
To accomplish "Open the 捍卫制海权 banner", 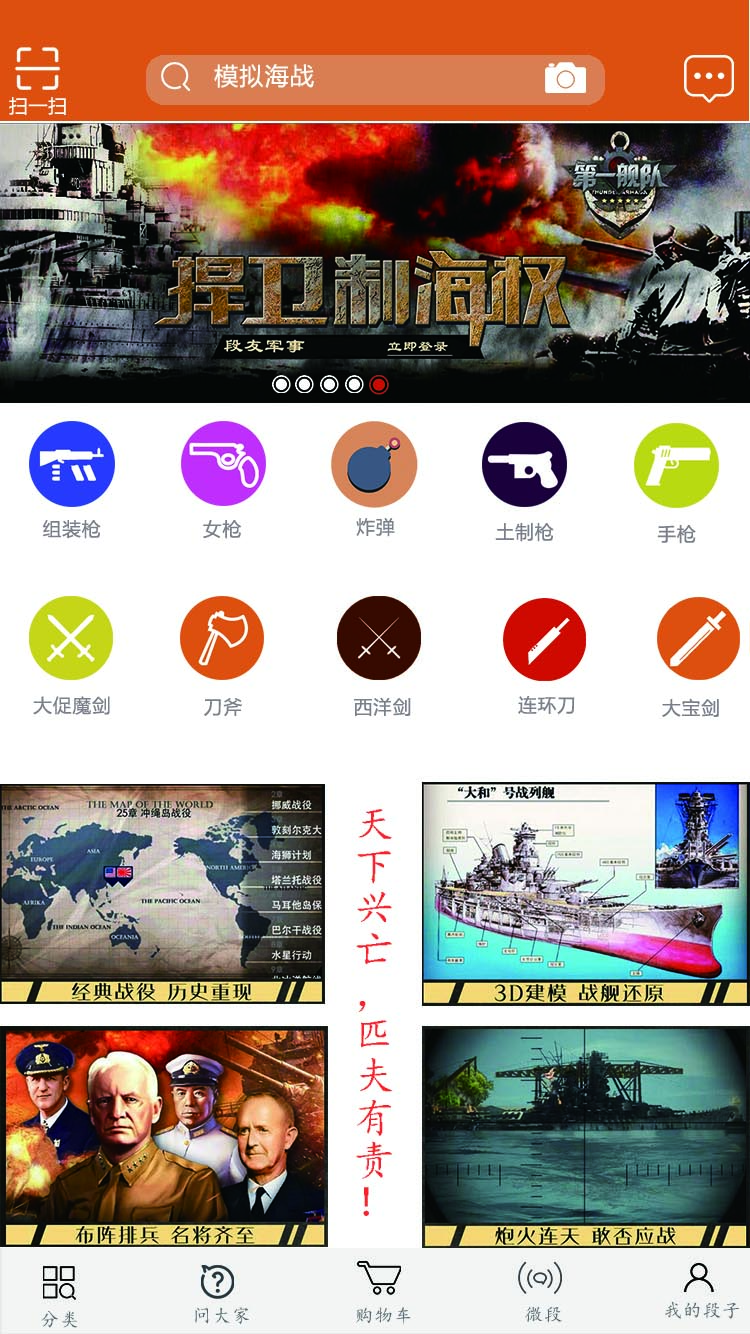I will (375, 262).
